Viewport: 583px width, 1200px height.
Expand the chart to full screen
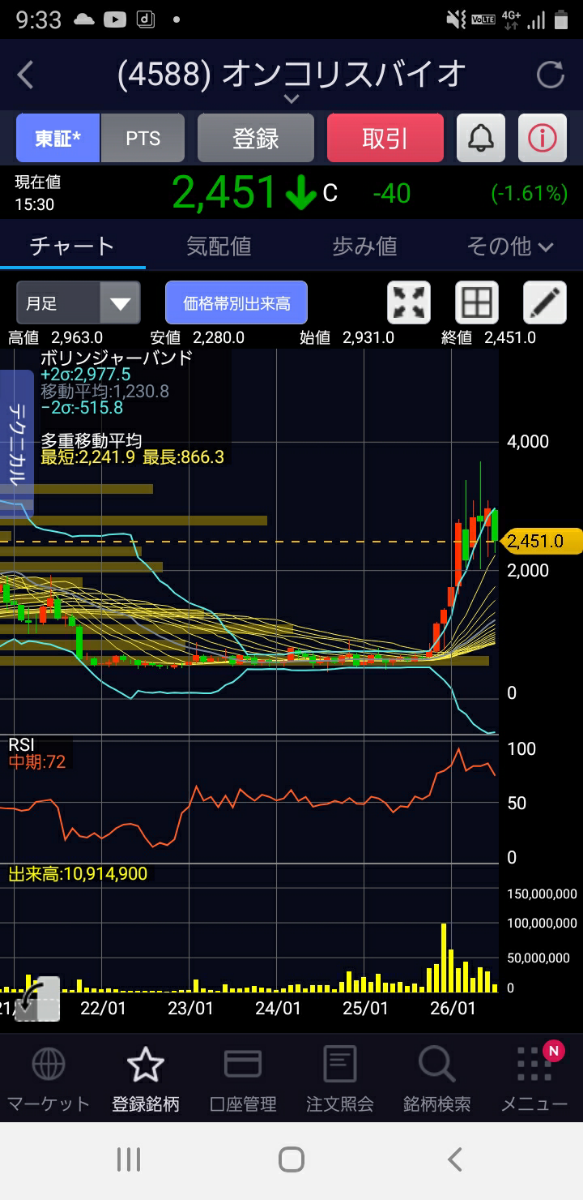(408, 302)
